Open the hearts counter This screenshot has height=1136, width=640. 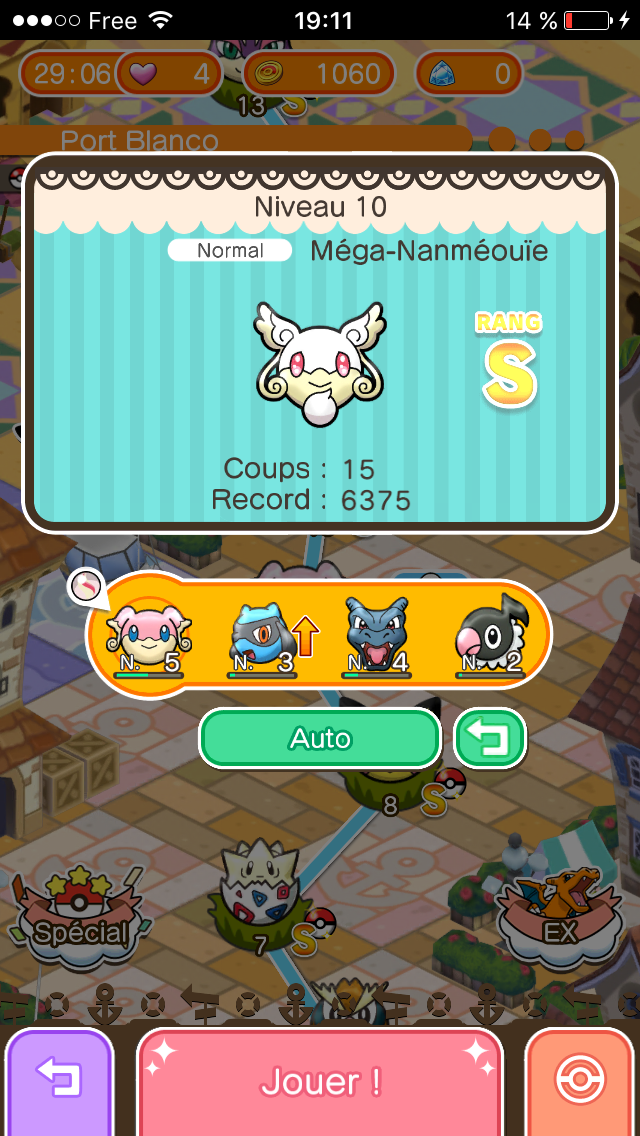(168, 73)
